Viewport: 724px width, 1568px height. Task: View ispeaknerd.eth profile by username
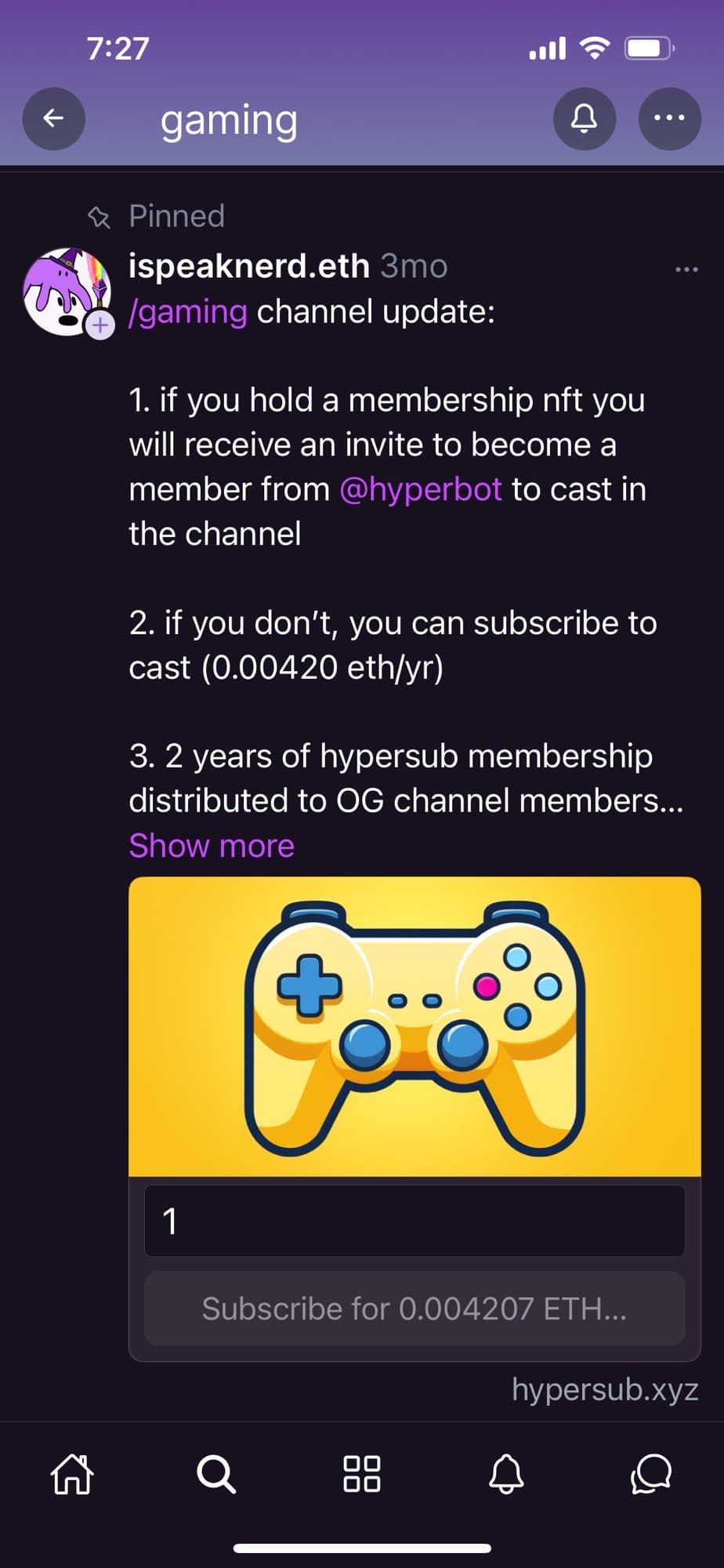[x=248, y=267]
